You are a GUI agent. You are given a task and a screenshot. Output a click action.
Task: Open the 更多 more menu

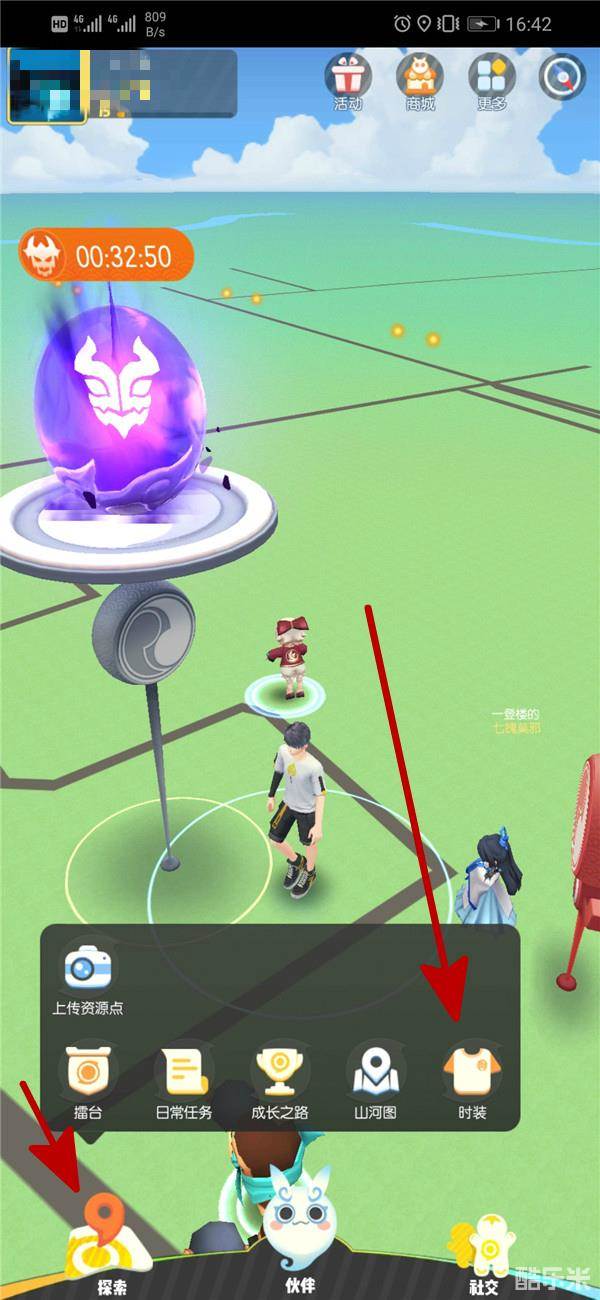[492, 77]
